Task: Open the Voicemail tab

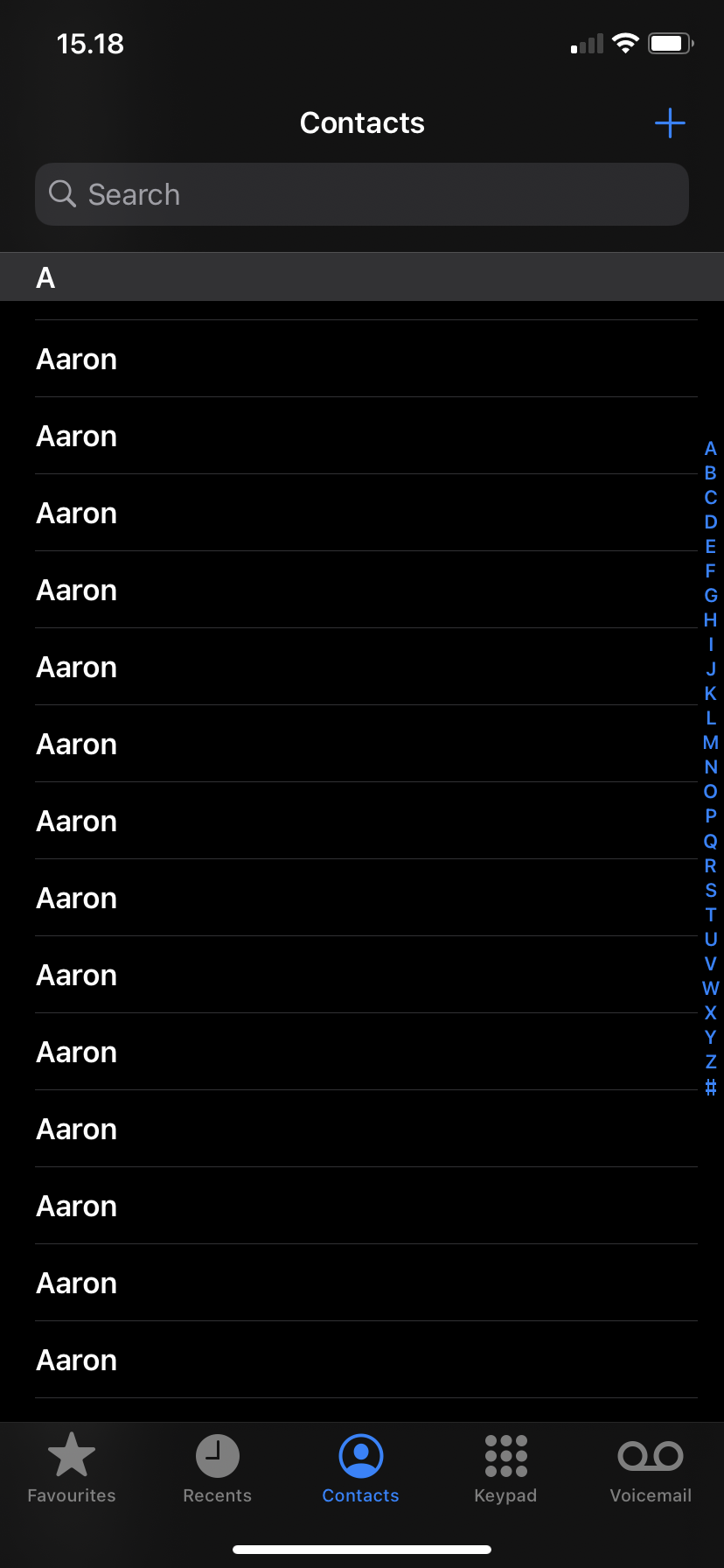Action: 651,1468
